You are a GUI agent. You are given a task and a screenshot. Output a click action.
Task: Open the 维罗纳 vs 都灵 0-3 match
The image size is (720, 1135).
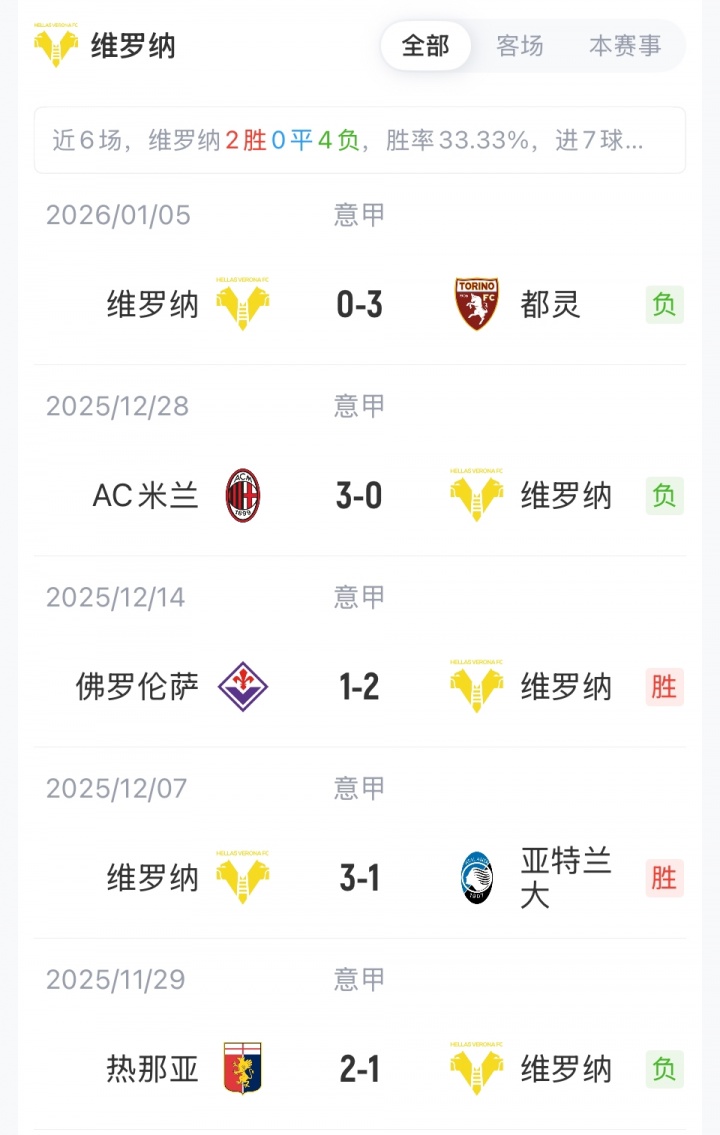360,304
